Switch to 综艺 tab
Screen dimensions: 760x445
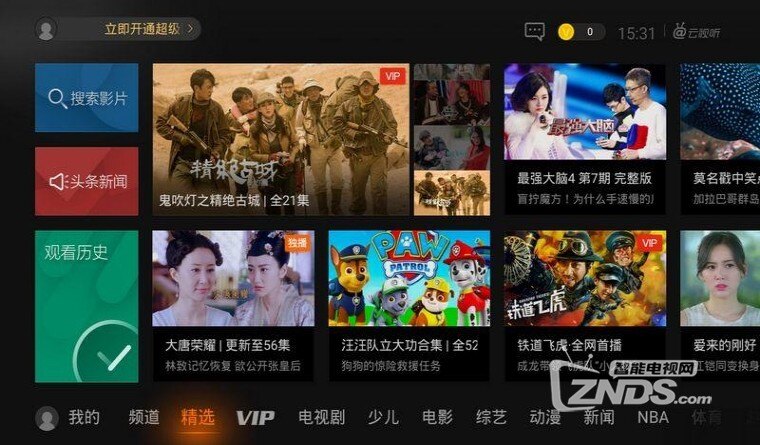coord(491,417)
